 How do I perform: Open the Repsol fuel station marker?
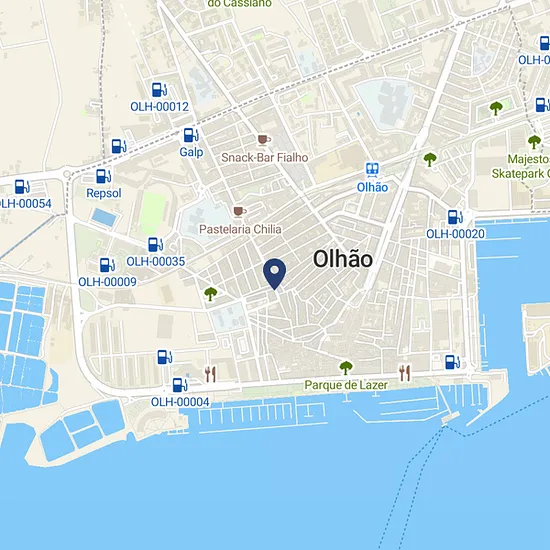[x=104, y=176]
